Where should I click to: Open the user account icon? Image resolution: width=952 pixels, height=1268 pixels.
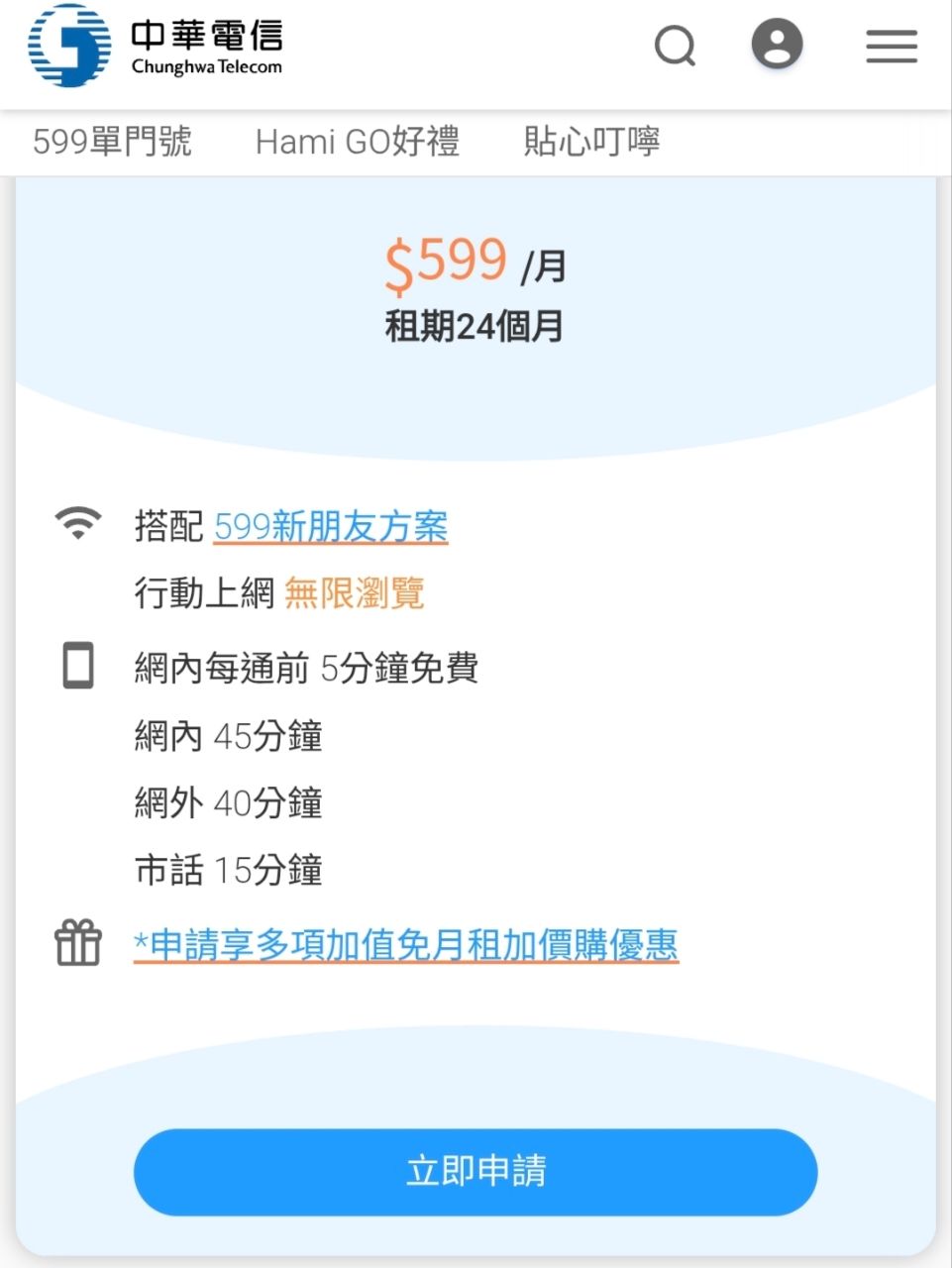click(x=777, y=45)
